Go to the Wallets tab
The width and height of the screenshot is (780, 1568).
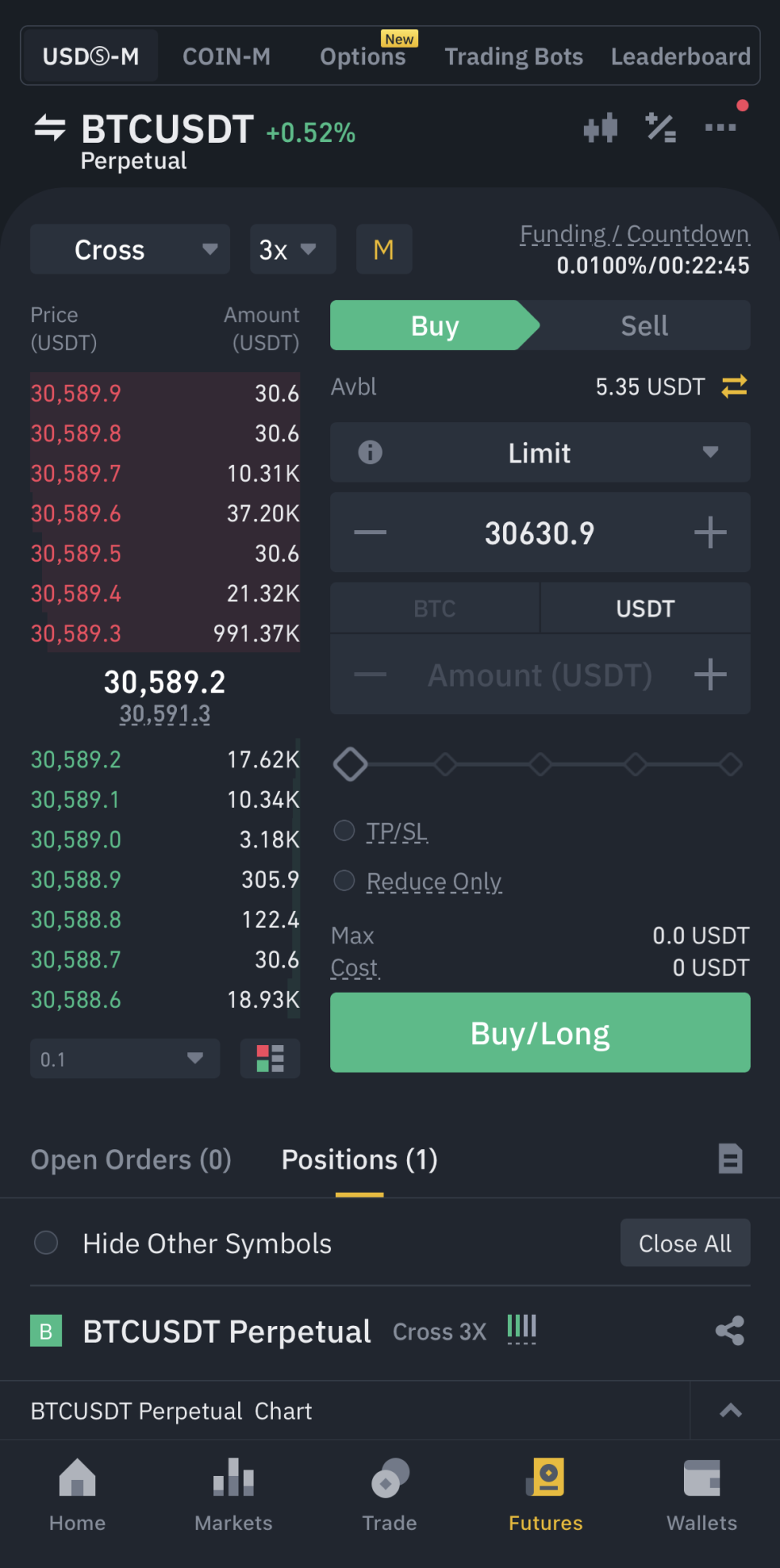[x=701, y=1495]
